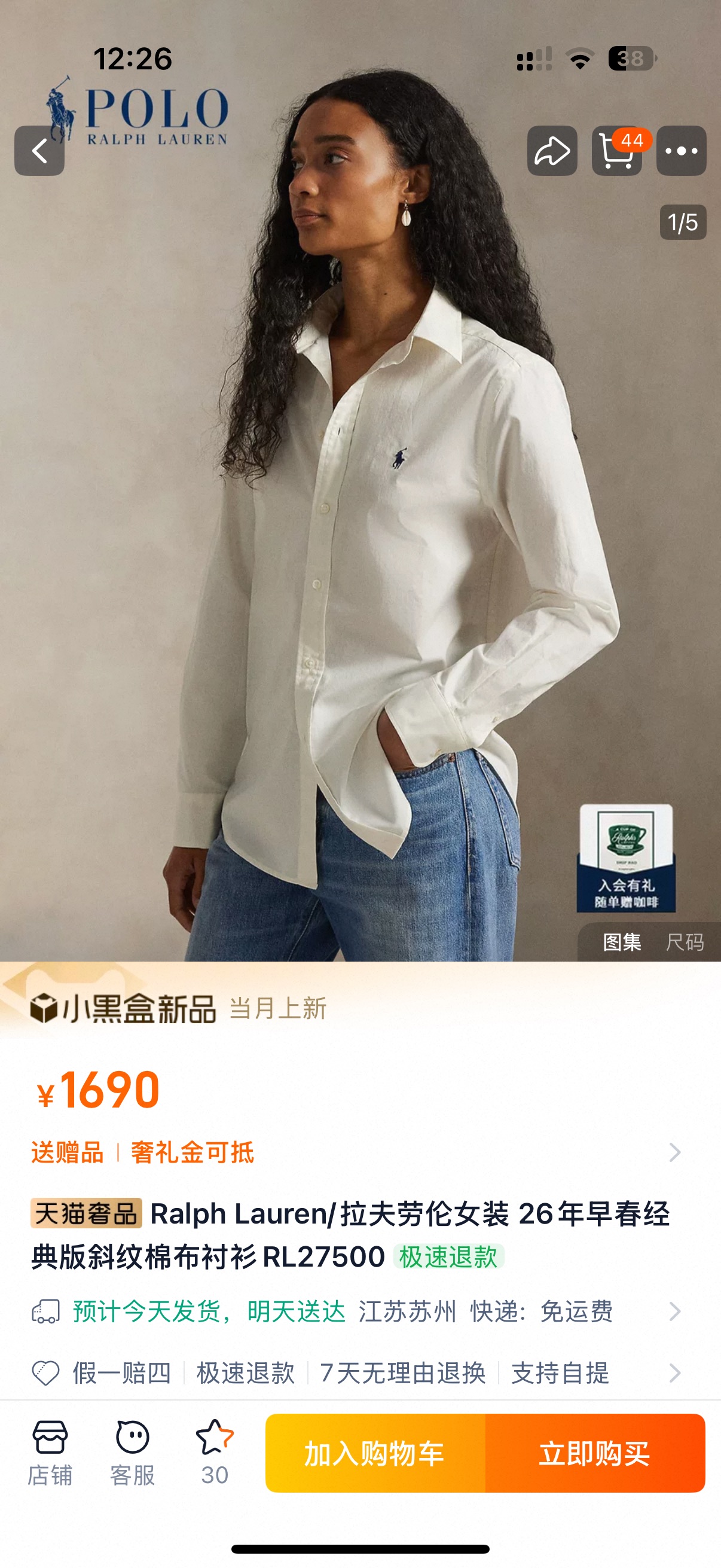Screen dimensions: 721x1568
Task: Go back using the arrow button
Action: pos(39,151)
